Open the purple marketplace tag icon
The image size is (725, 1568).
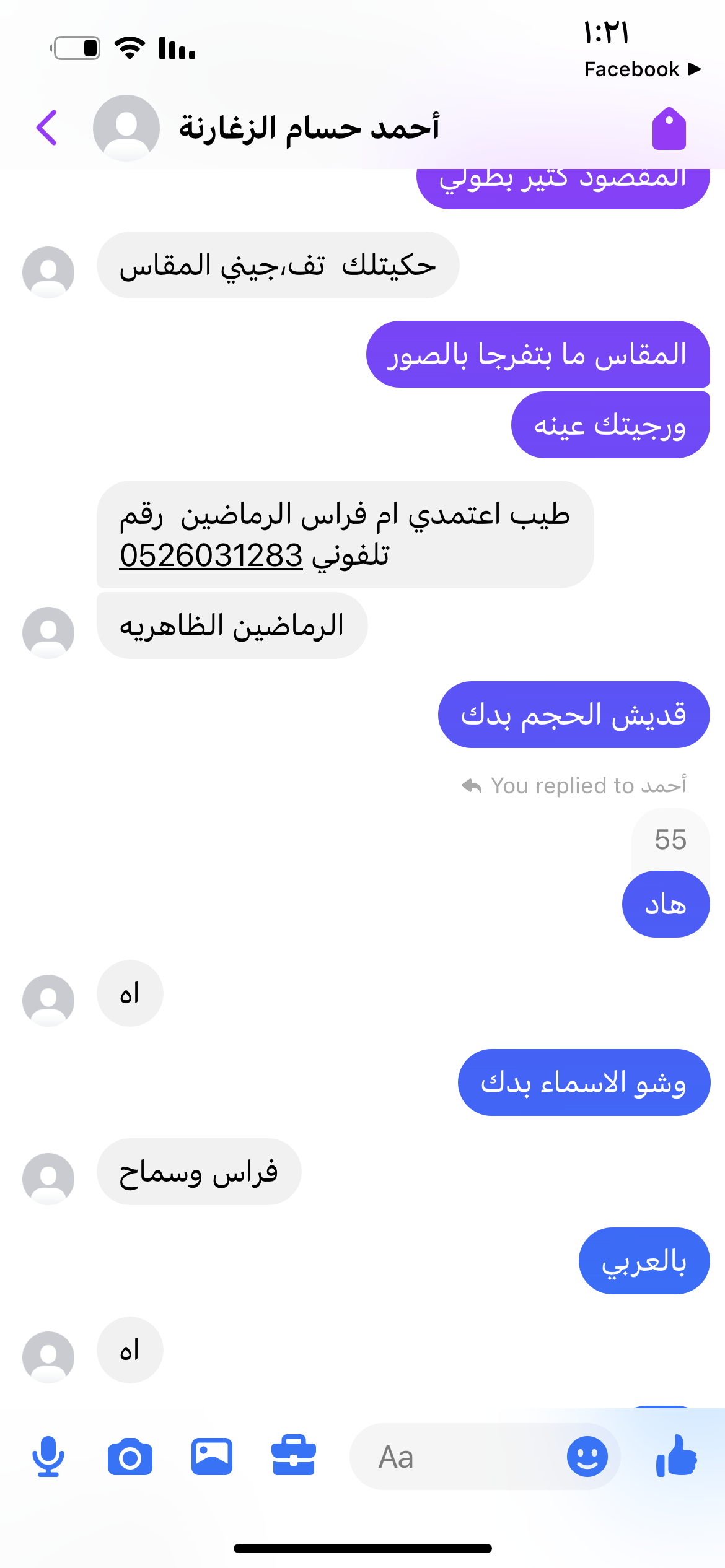(x=669, y=129)
